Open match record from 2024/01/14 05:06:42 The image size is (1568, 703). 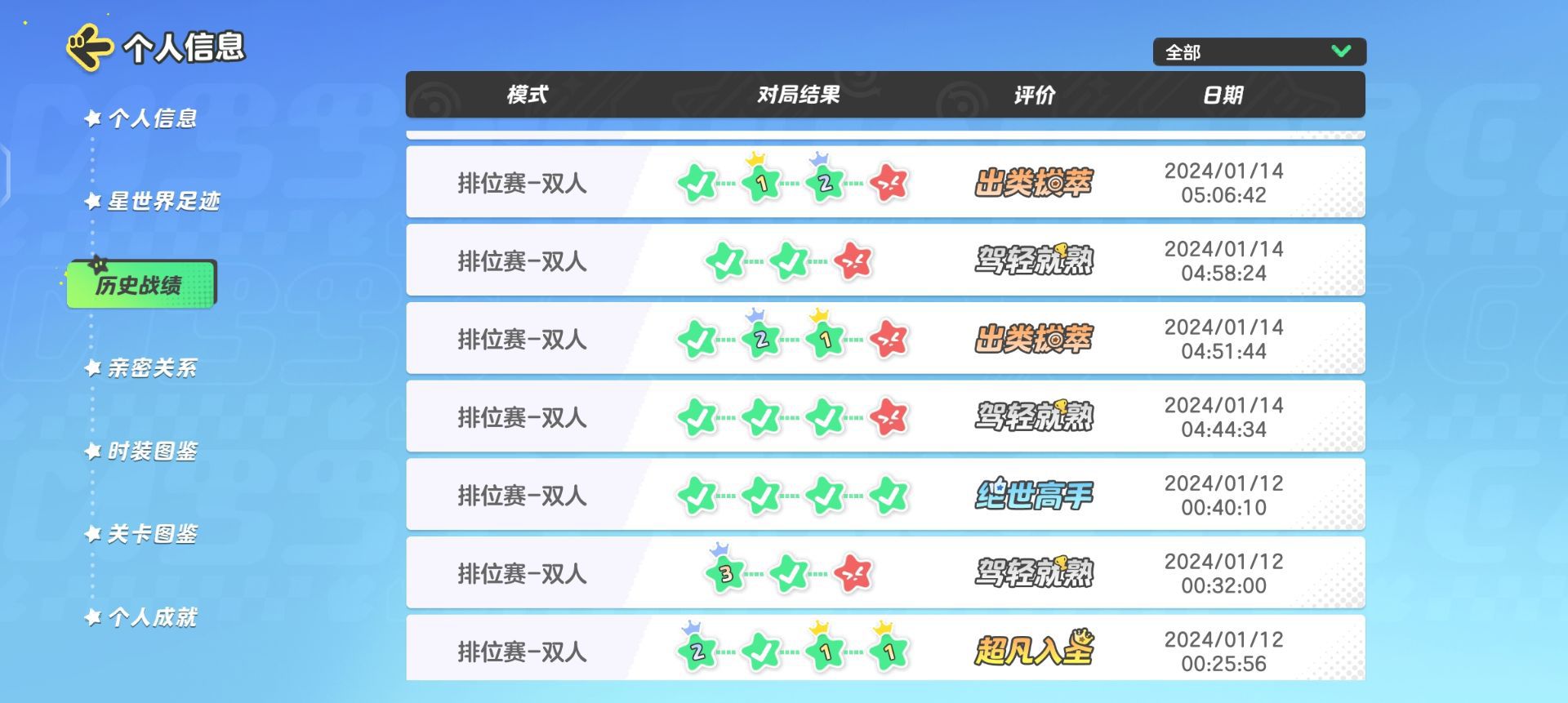click(x=884, y=182)
